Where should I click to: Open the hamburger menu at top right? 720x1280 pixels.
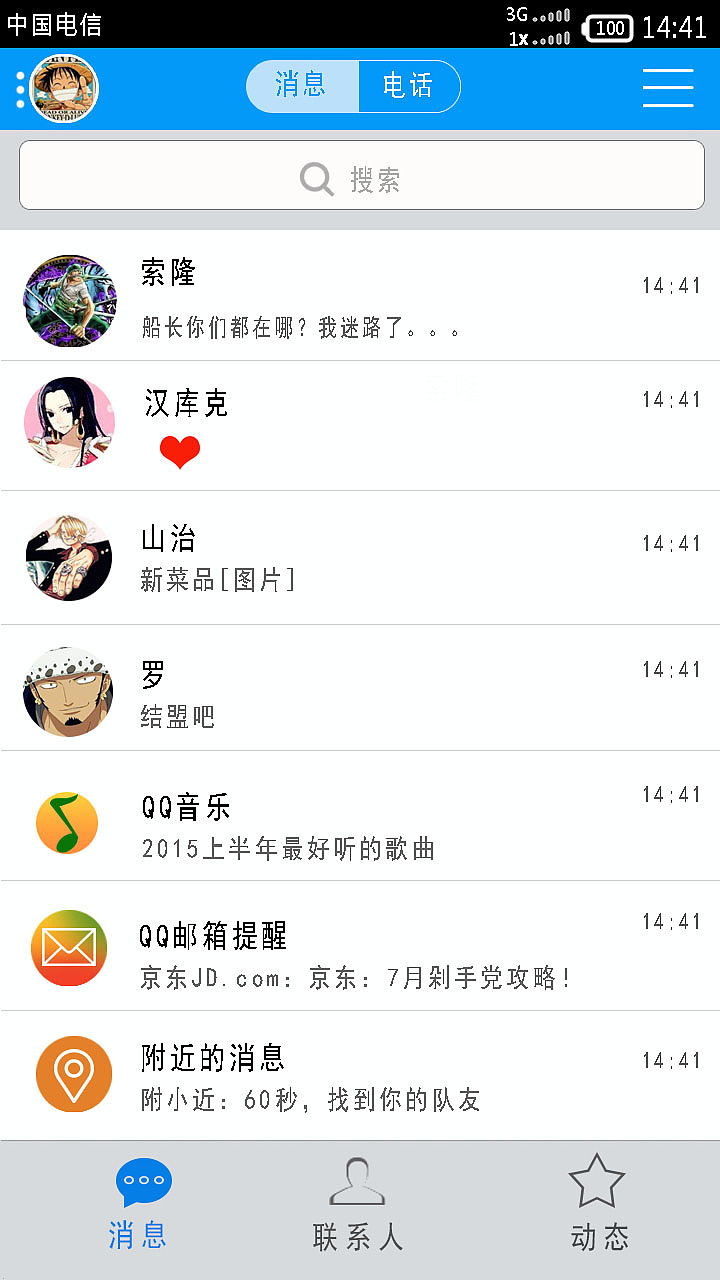point(668,89)
